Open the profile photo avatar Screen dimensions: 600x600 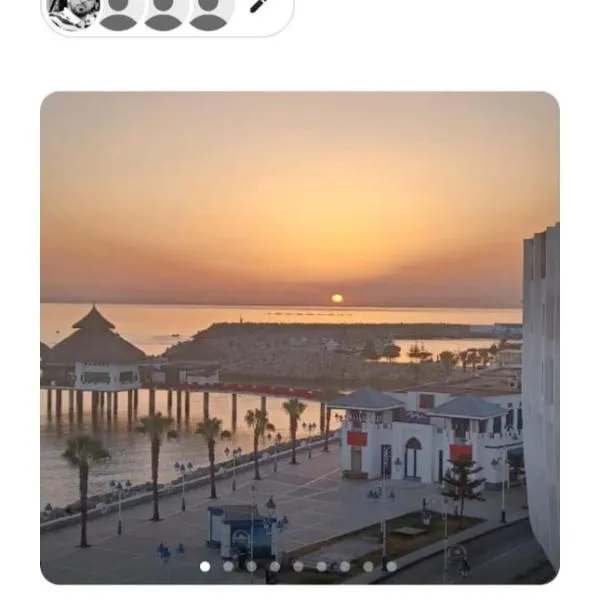tap(72, 12)
